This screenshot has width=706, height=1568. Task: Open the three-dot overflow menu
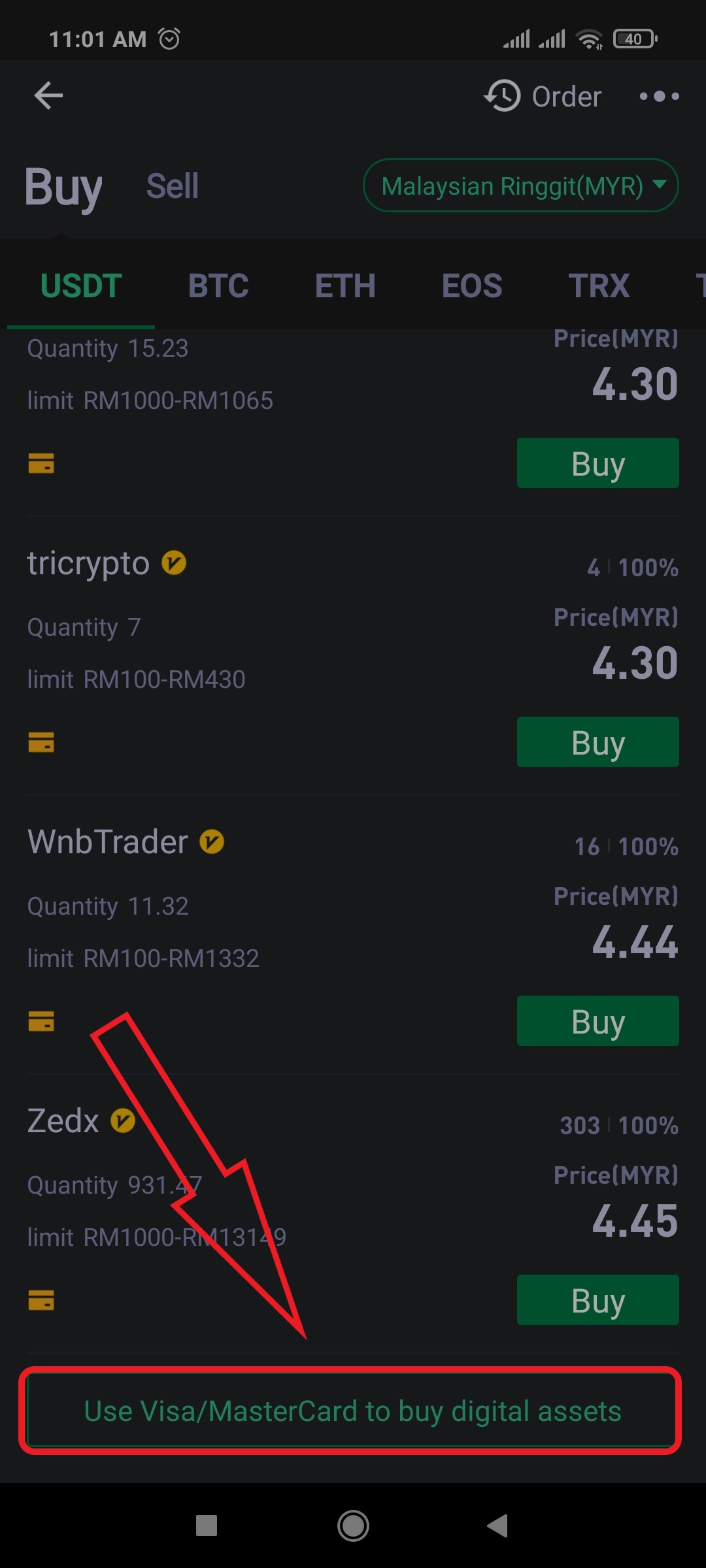tap(659, 96)
